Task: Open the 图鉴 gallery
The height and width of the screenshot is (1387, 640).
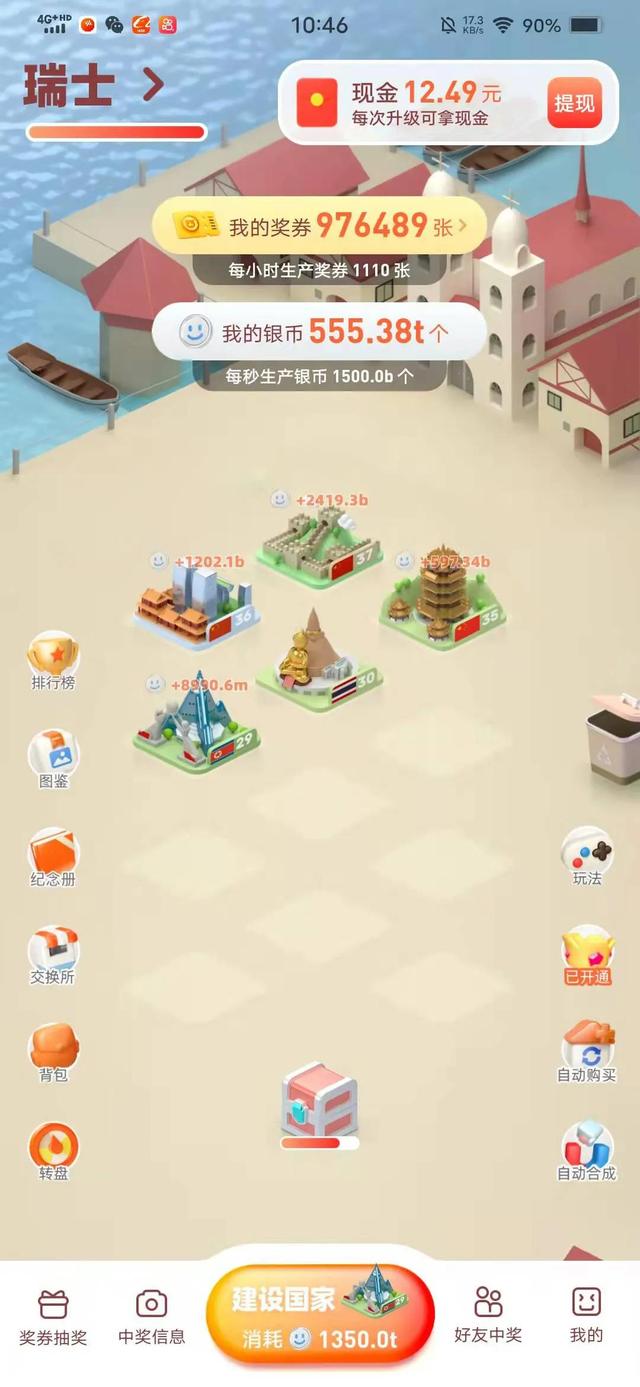Action: click(x=53, y=759)
